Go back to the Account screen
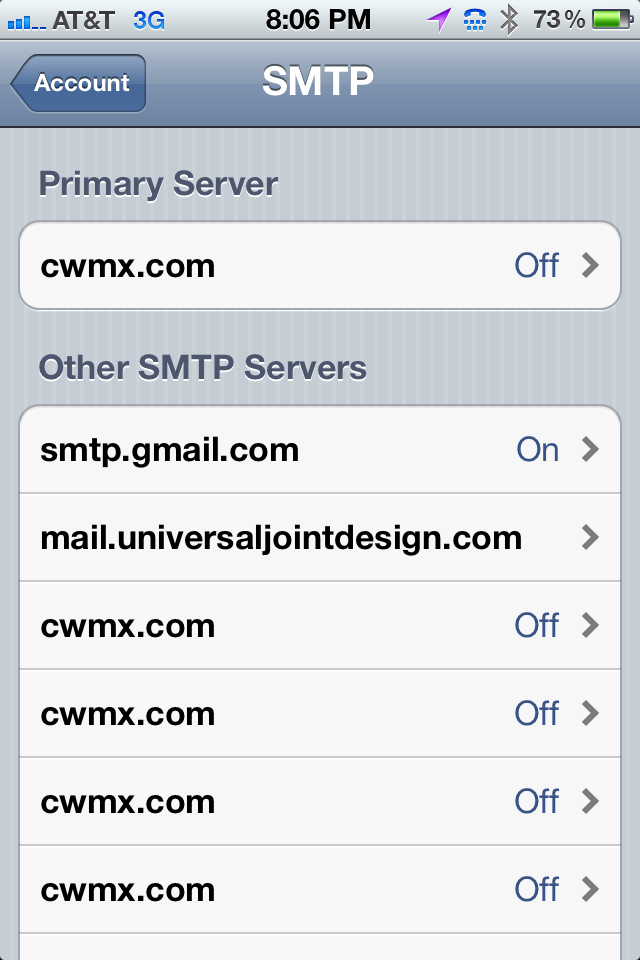Screen dimensions: 640x960 tap(80, 83)
